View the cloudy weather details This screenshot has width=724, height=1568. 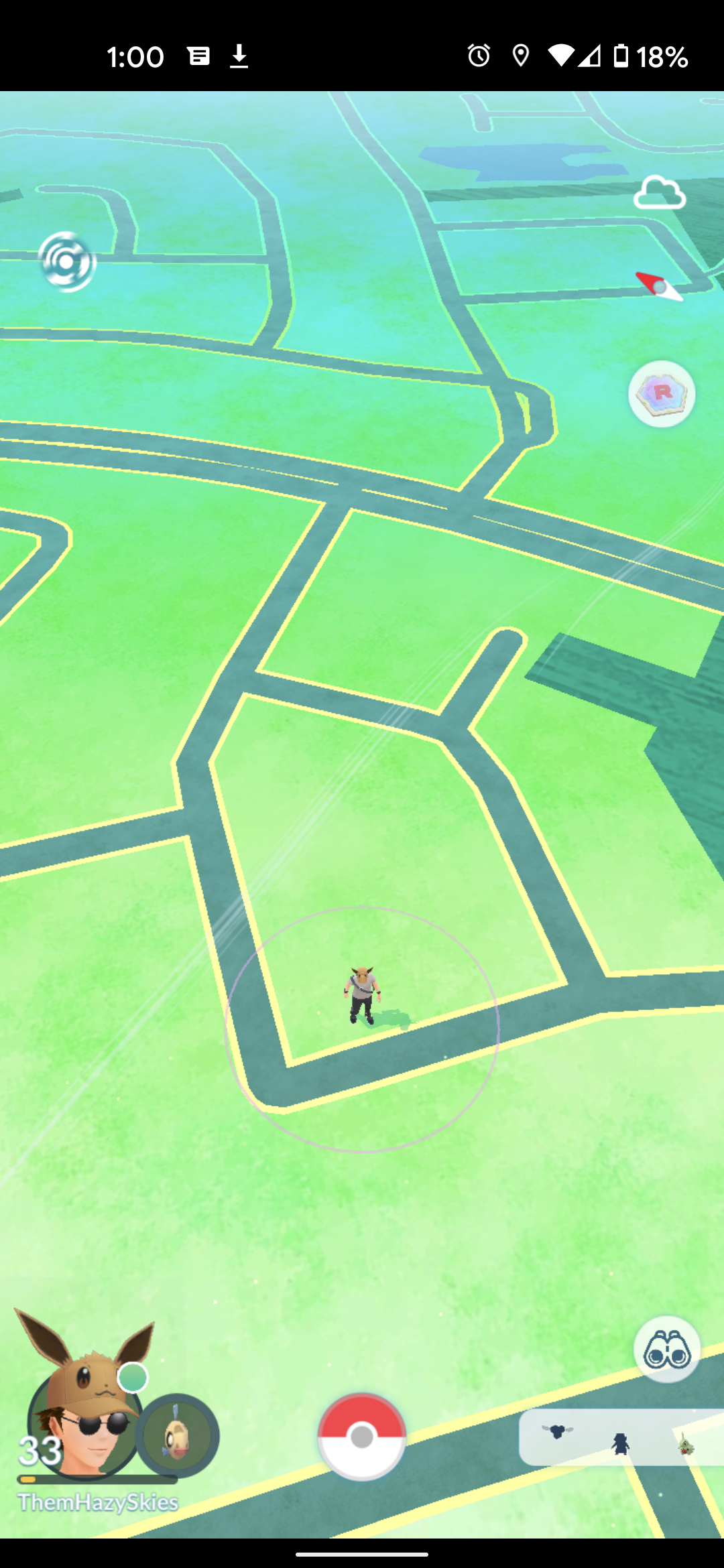tap(659, 194)
